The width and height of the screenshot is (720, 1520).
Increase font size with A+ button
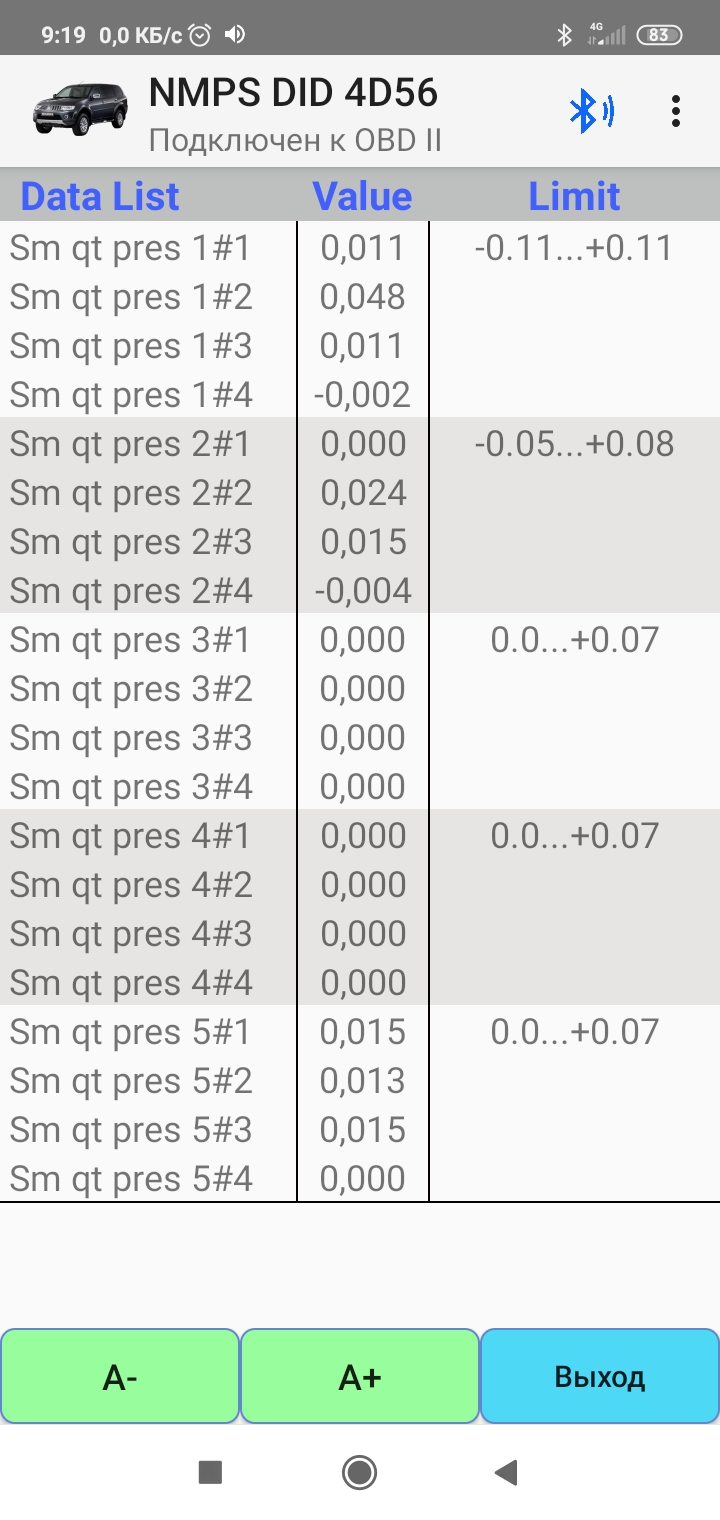tap(360, 1377)
